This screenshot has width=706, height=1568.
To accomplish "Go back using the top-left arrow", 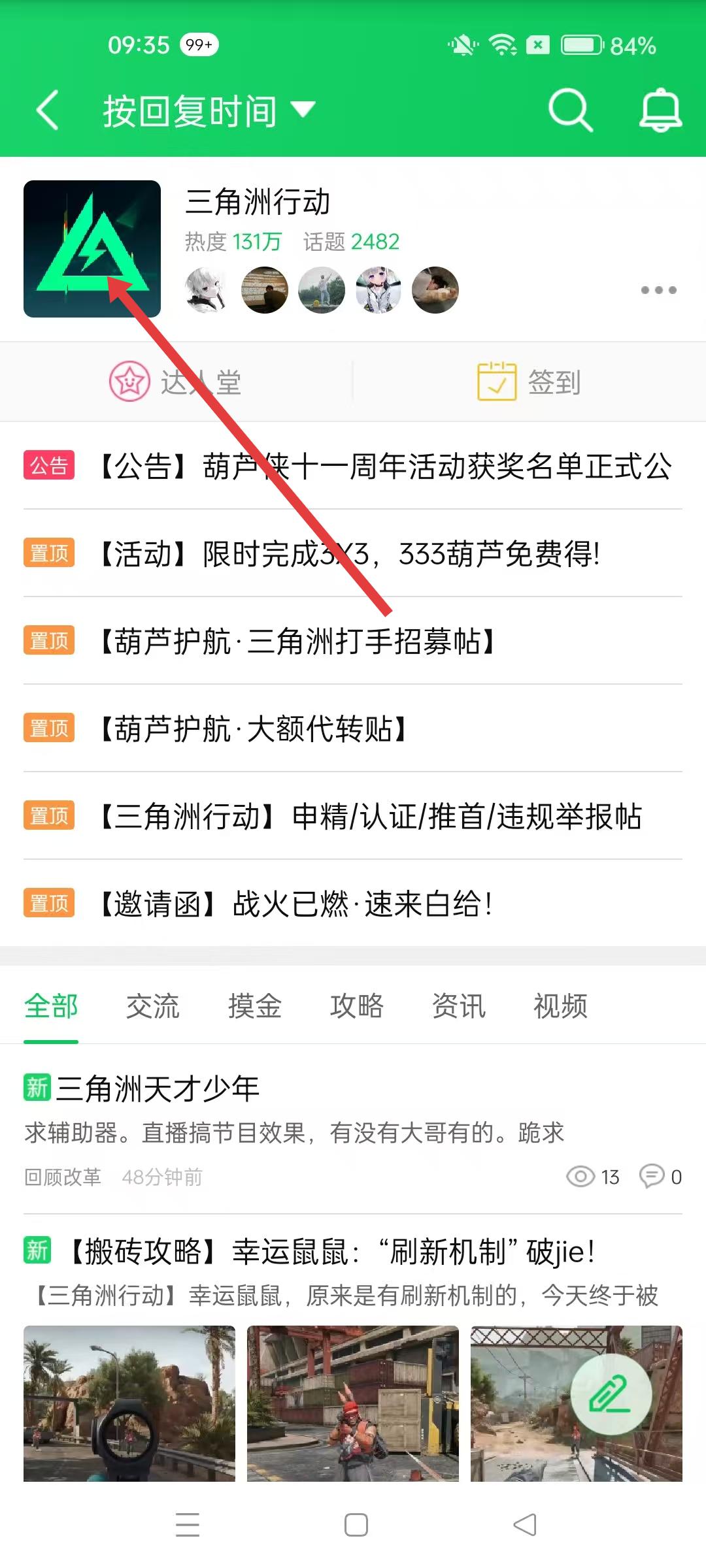I will 47,110.
